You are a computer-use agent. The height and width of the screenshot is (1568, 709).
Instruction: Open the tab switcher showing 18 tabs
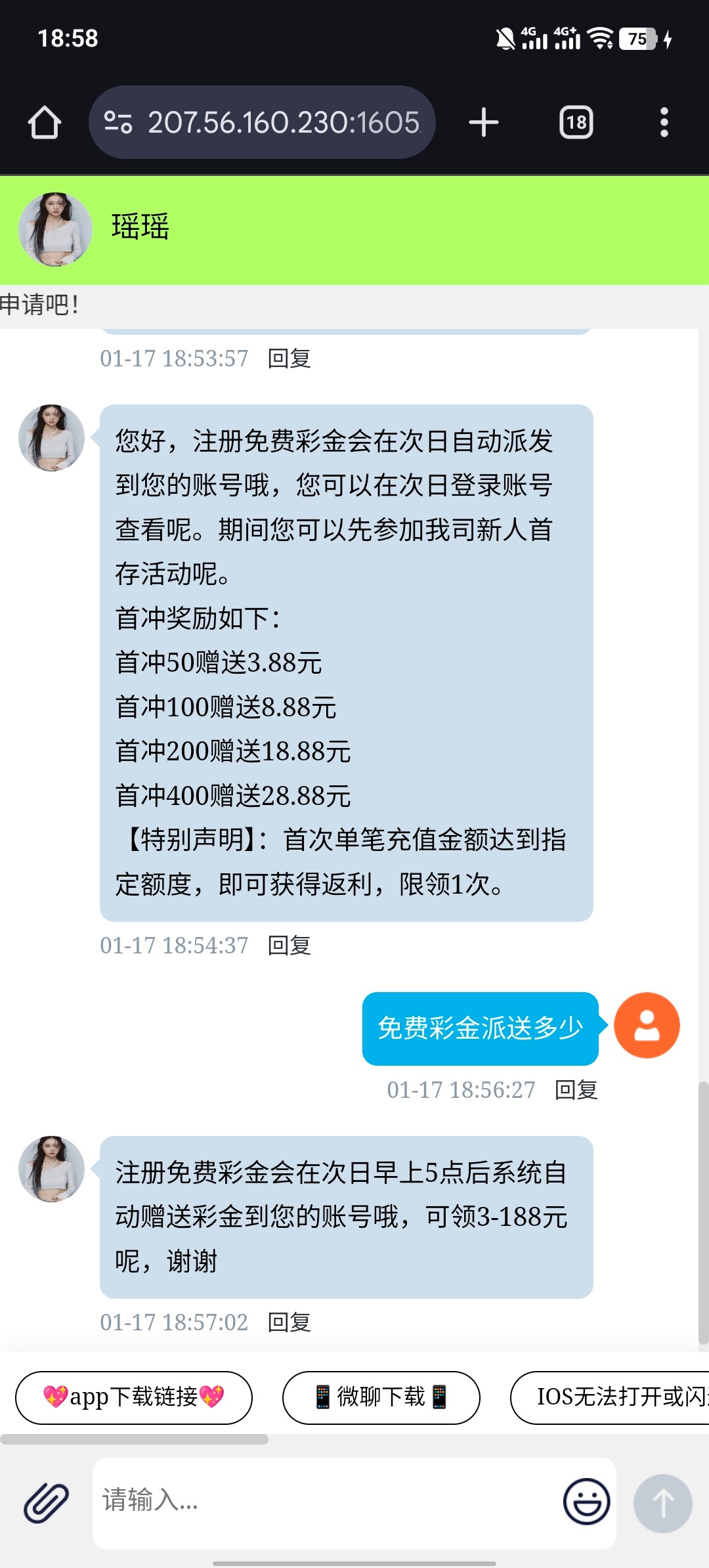[x=576, y=123]
